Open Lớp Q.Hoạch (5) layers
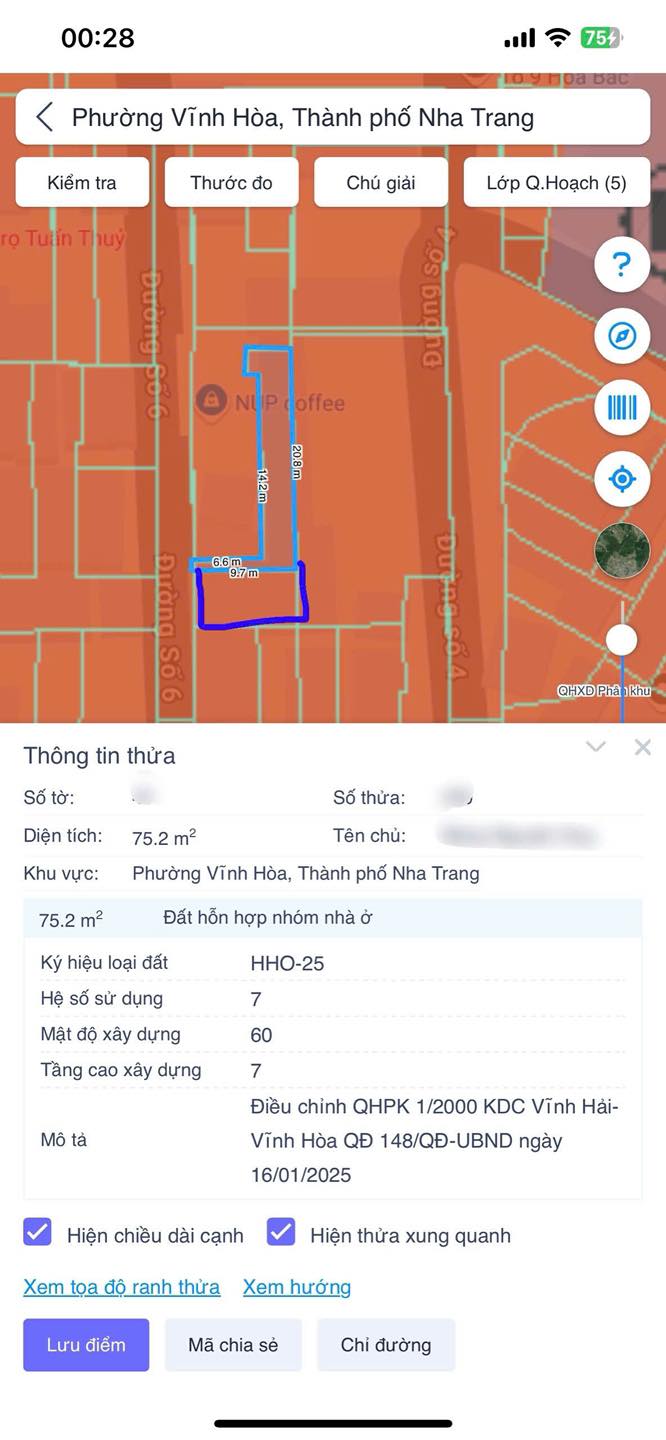This screenshot has height=1440, width=666. 557,183
